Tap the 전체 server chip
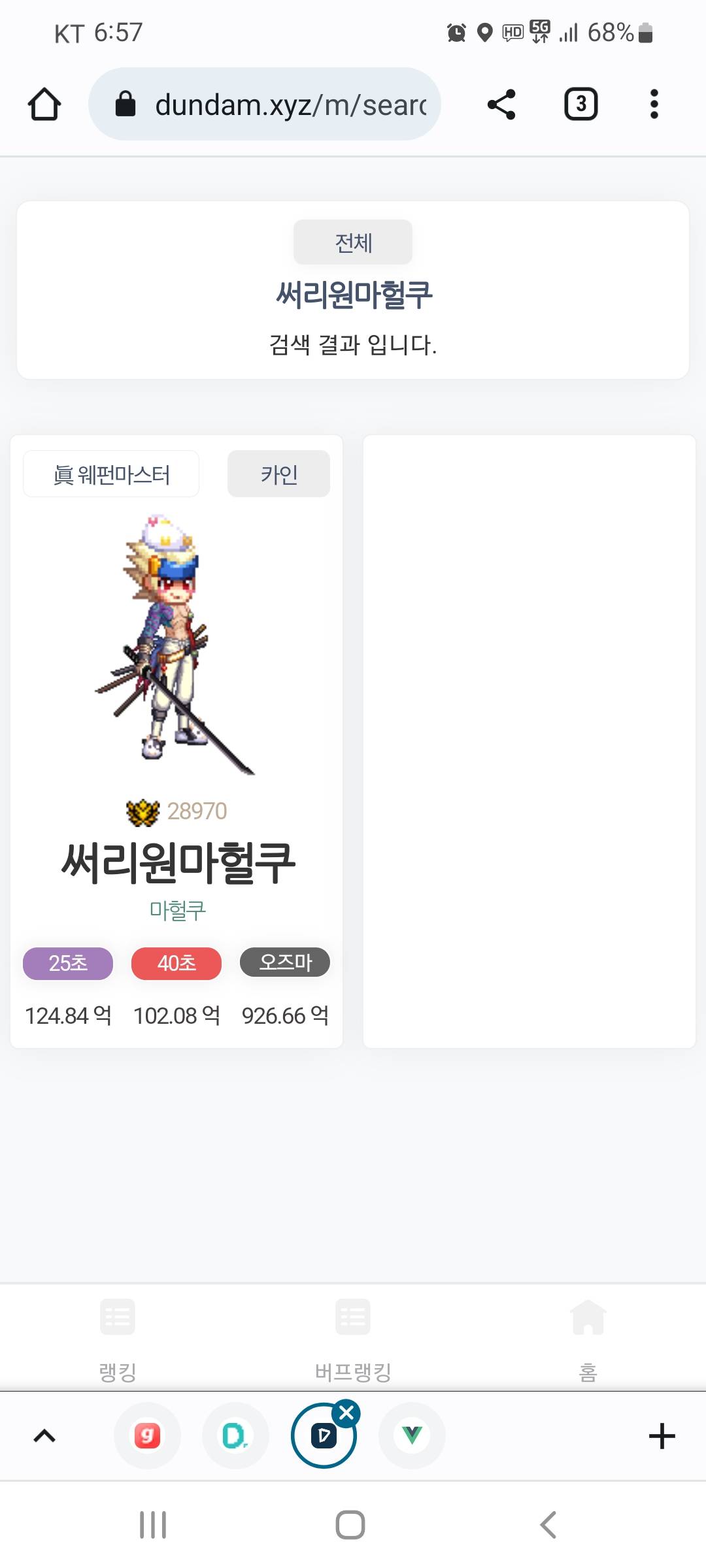Screen dimensions: 706x1568 click(x=353, y=242)
